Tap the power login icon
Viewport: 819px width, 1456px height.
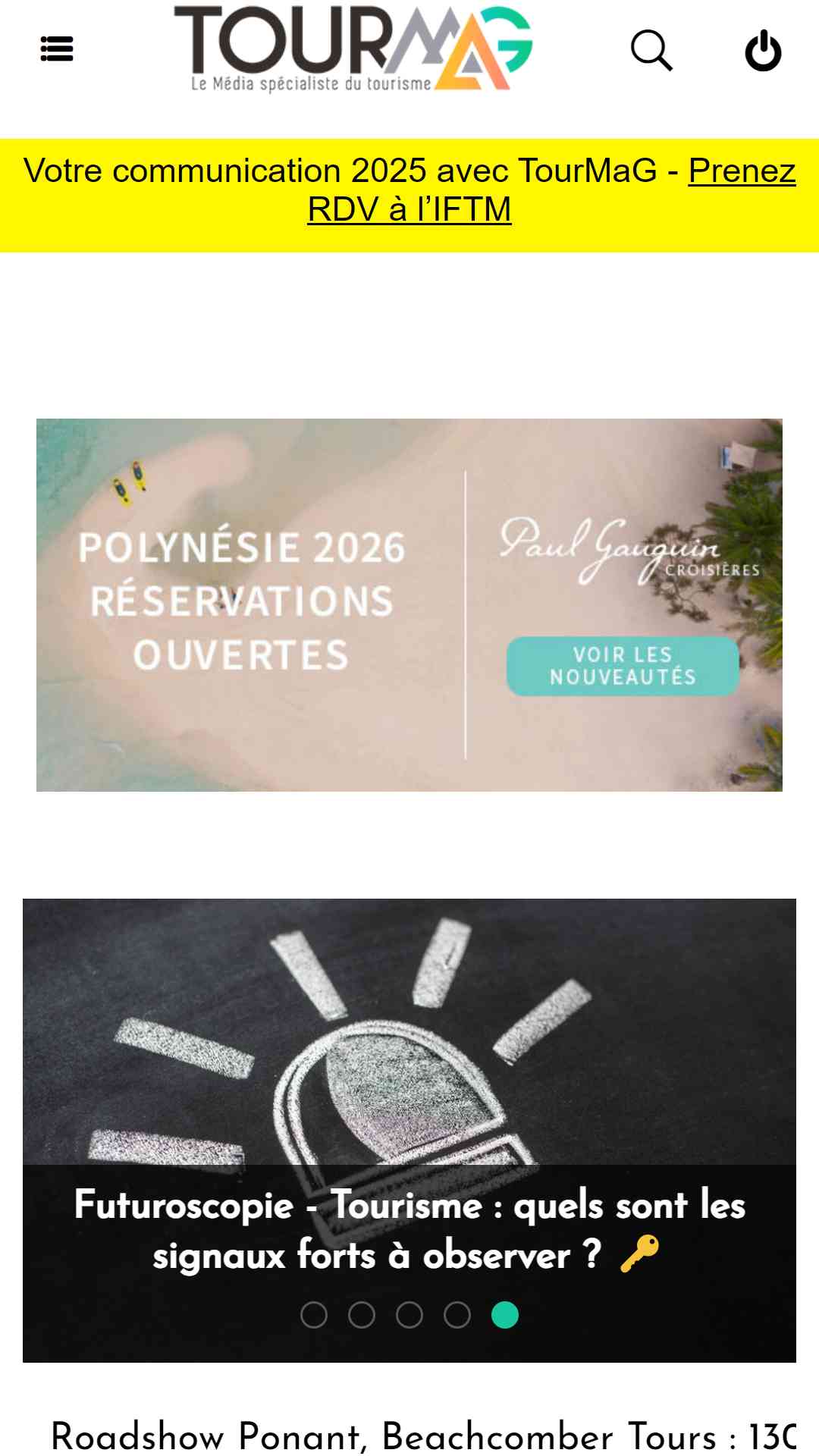763,50
